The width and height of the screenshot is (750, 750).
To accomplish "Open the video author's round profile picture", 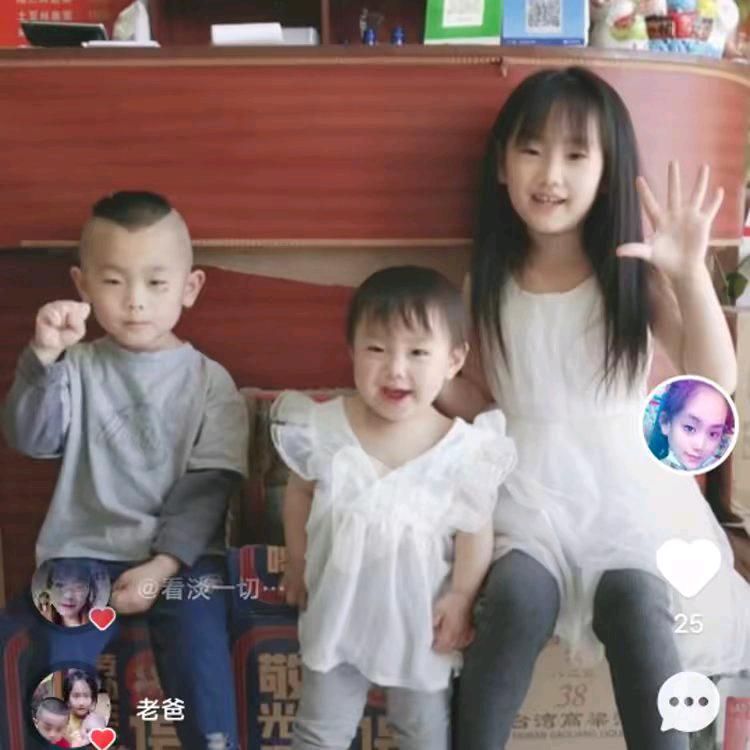I will pos(690,424).
